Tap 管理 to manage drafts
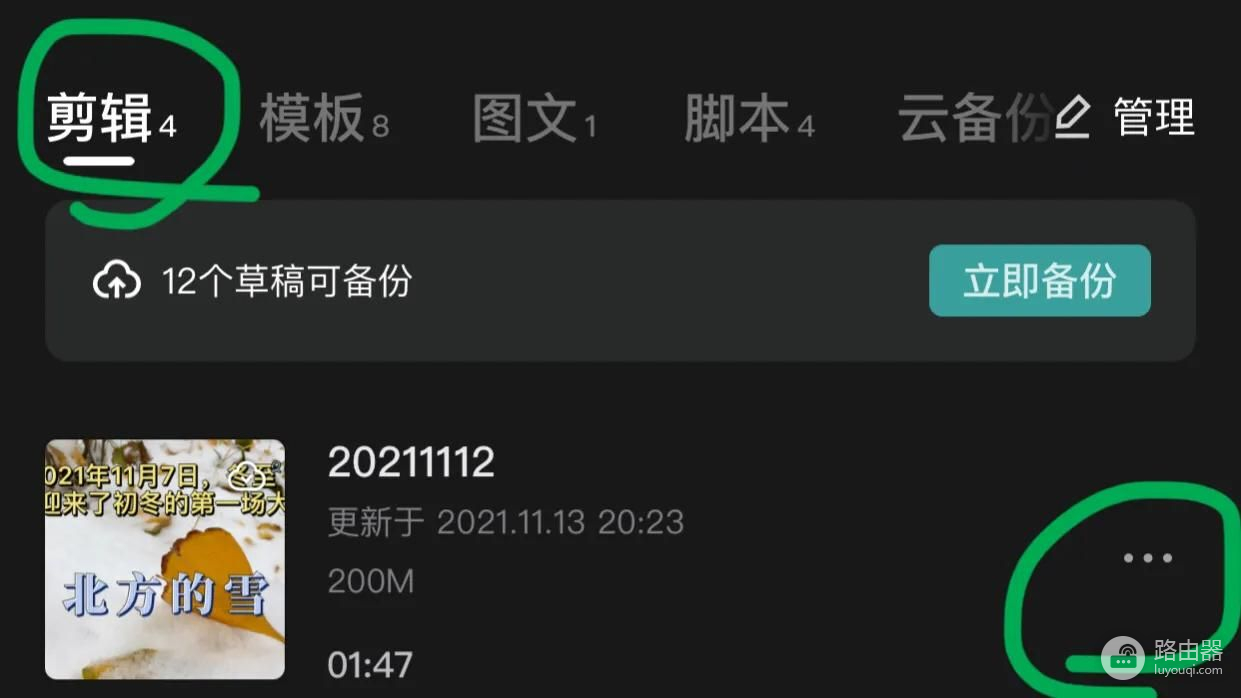This screenshot has height=698, width=1241. (1126, 118)
